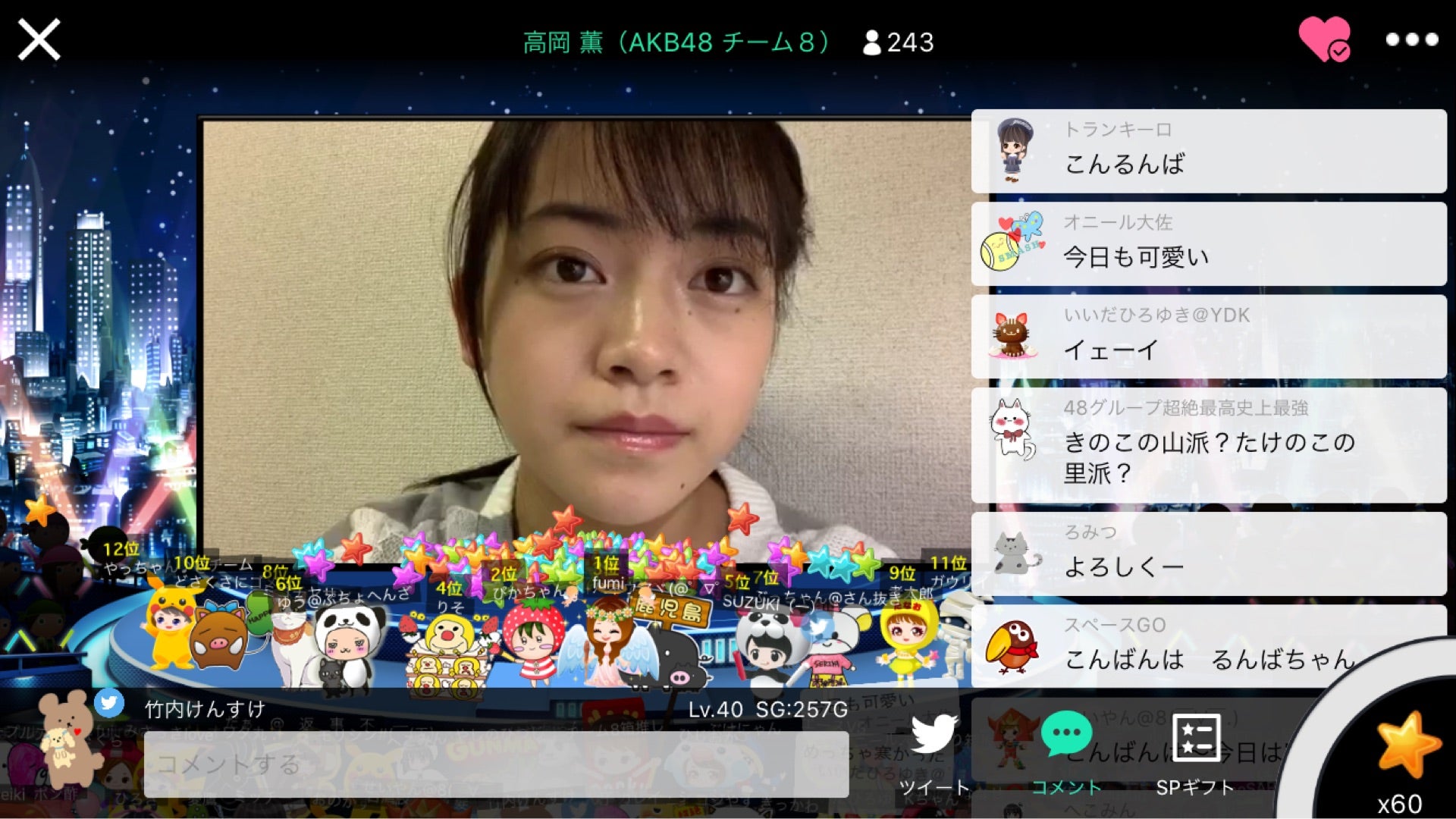Close the live stream room
This screenshot has height=819, width=1456.
pos(39,39)
